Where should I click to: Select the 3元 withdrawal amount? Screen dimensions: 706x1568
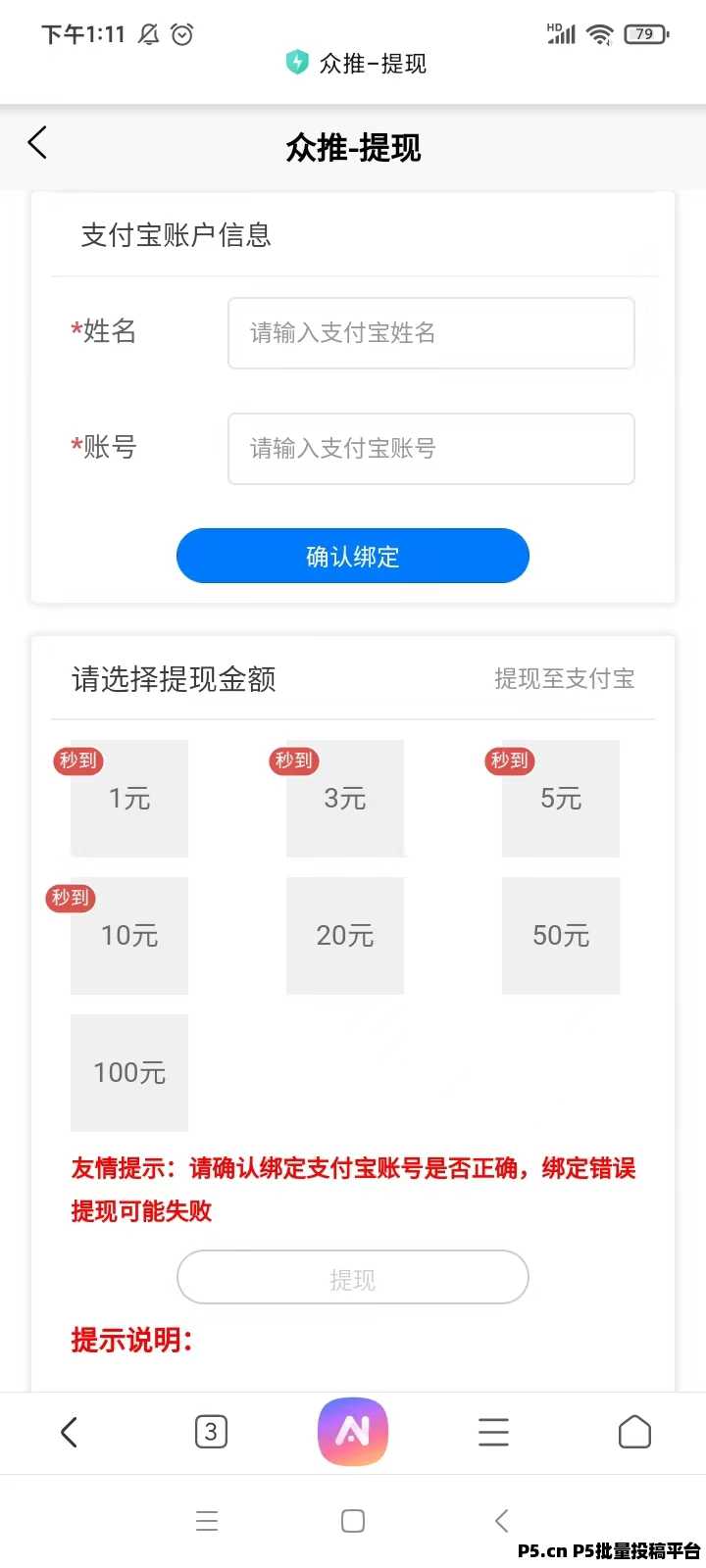click(x=345, y=799)
